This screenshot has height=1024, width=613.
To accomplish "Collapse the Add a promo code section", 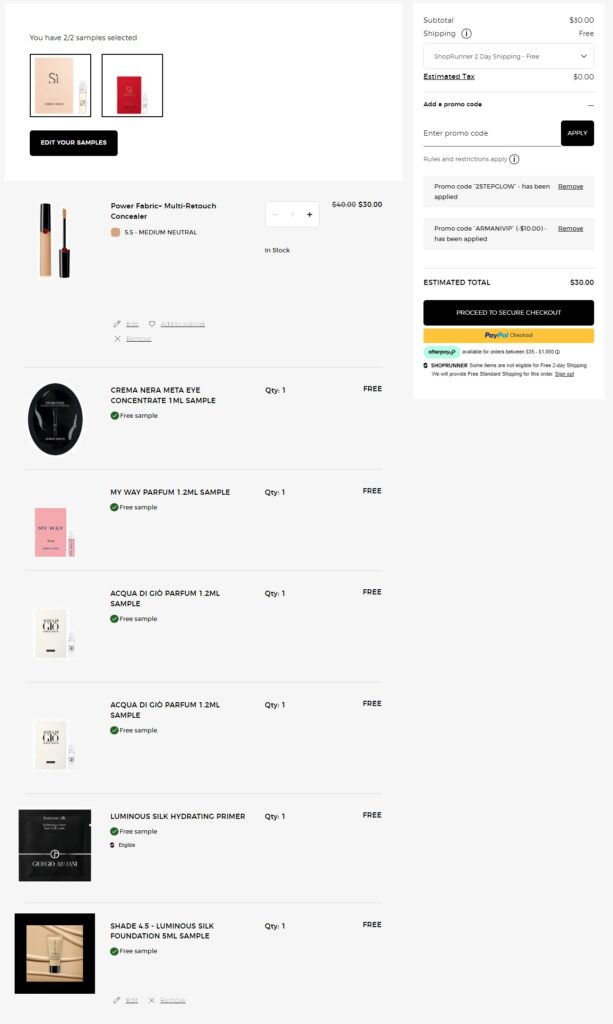I will pyautogui.click(x=590, y=104).
